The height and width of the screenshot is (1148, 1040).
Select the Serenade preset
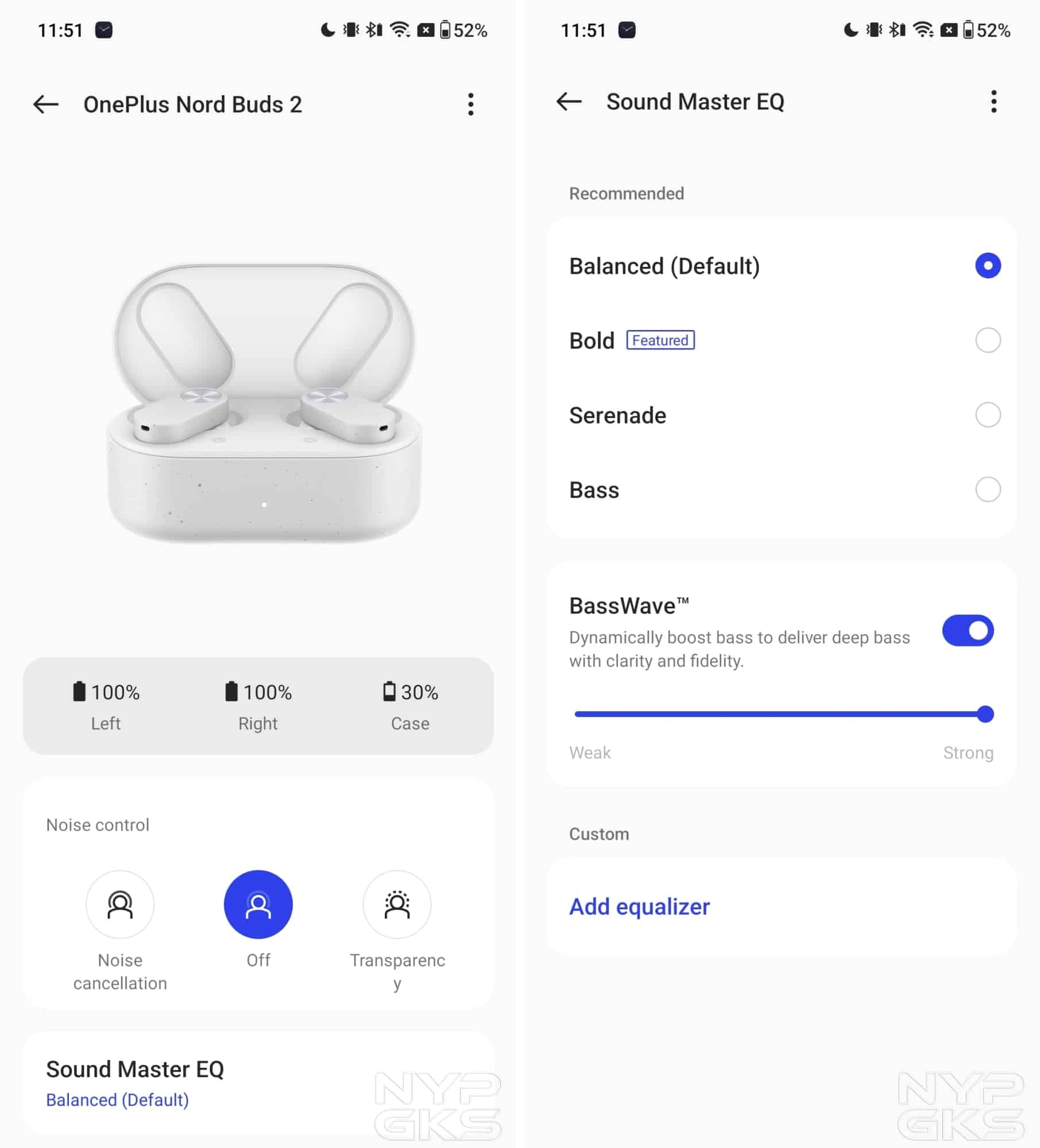pyautogui.click(x=987, y=415)
